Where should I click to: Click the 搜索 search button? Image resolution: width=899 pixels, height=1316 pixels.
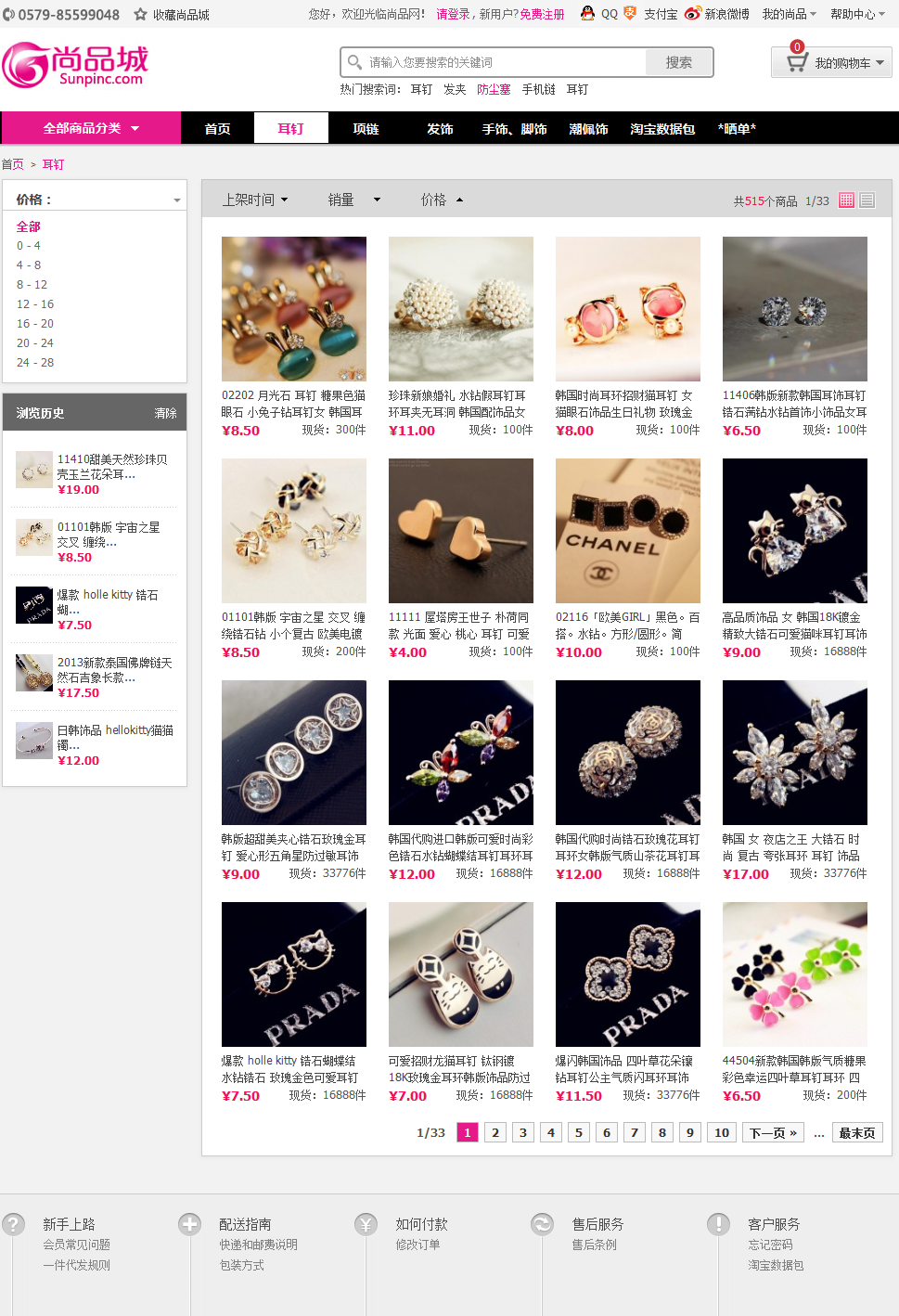(x=678, y=62)
